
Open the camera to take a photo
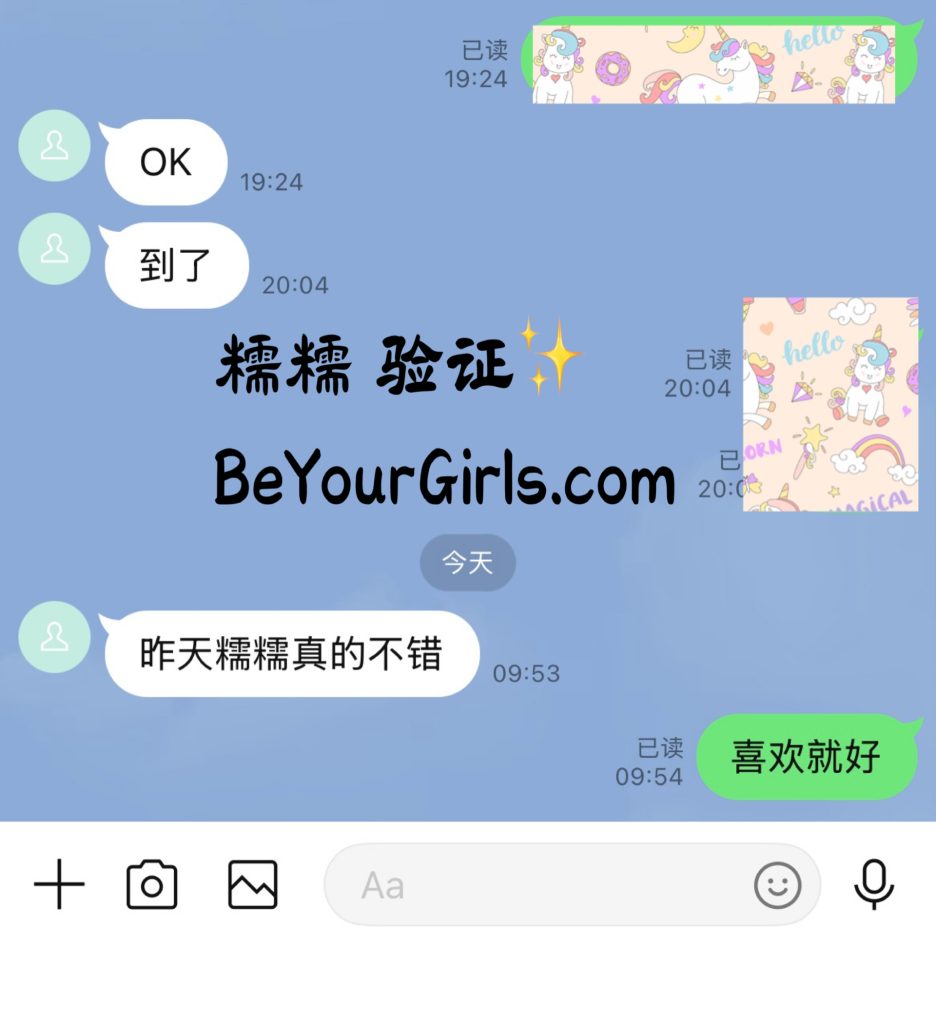point(152,885)
